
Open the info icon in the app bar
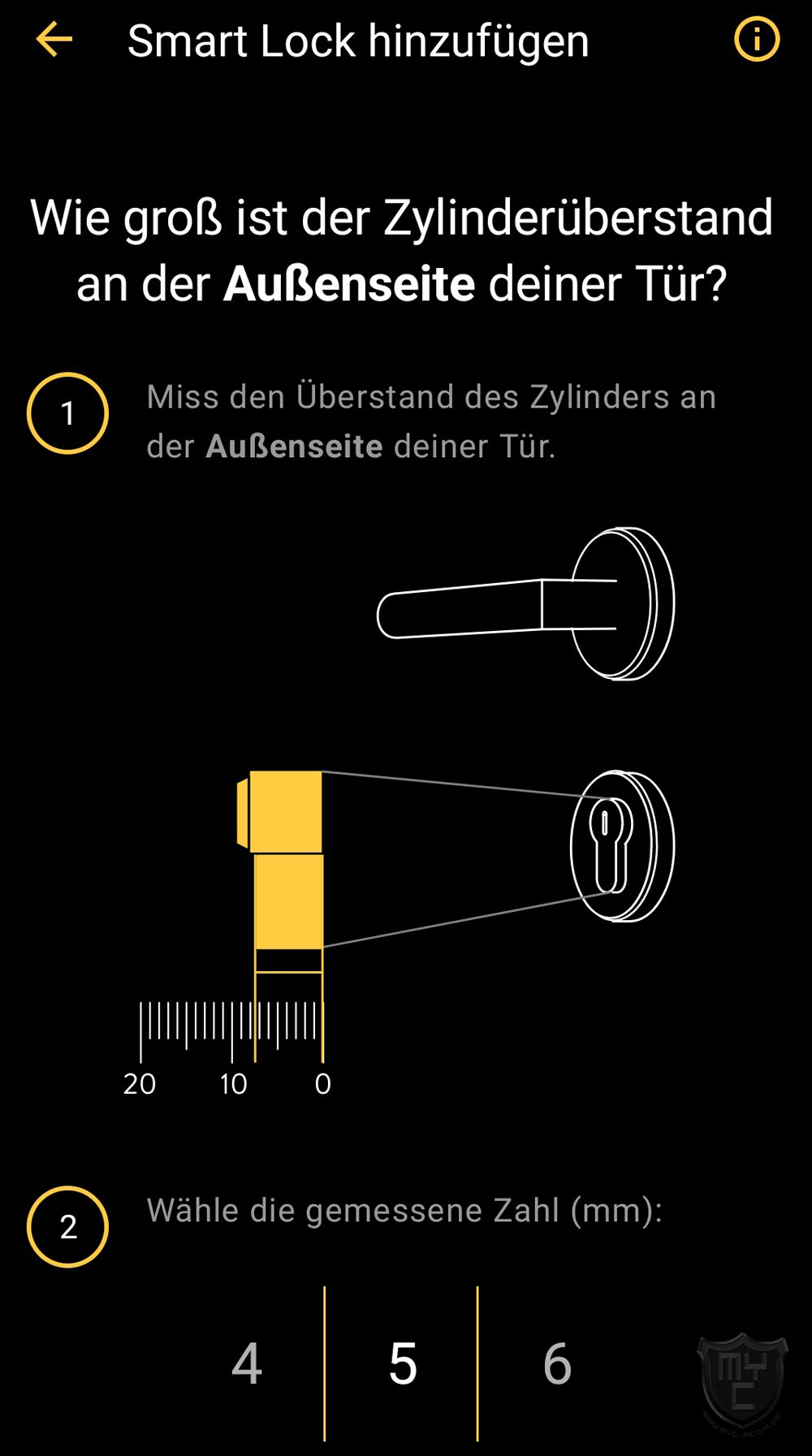757,40
